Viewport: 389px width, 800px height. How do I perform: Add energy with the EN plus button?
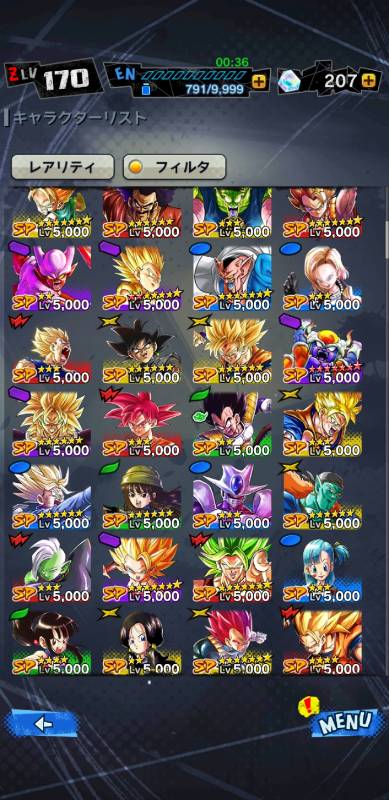pos(260,82)
